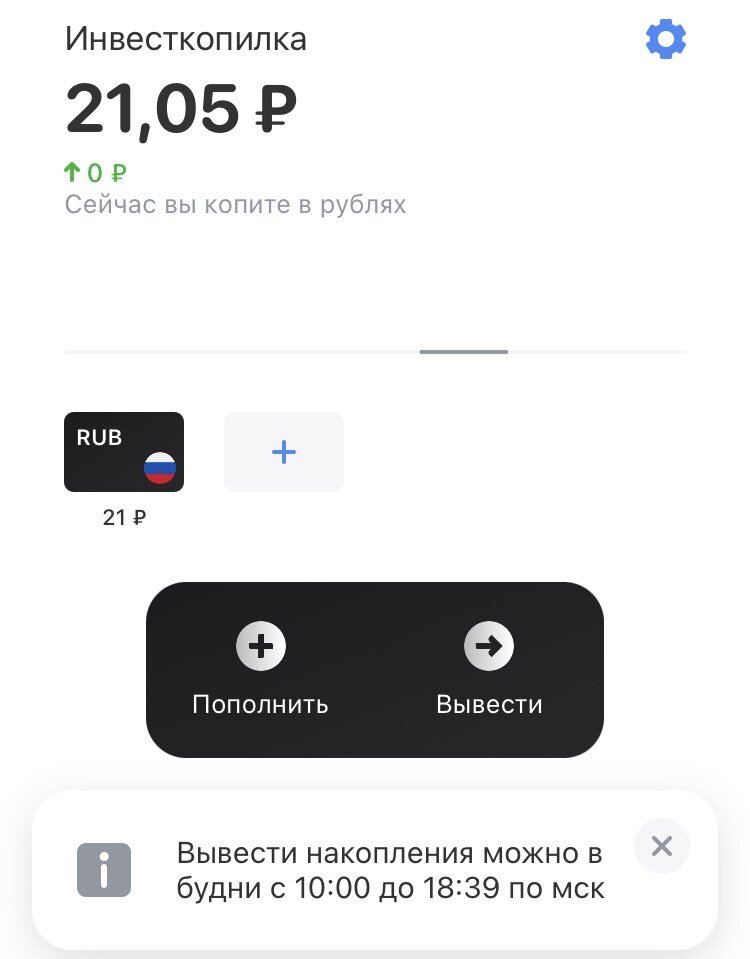750x959 pixels.
Task: Dismiss the withdrawal hours notice
Action: pyautogui.click(x=661, y=846)
